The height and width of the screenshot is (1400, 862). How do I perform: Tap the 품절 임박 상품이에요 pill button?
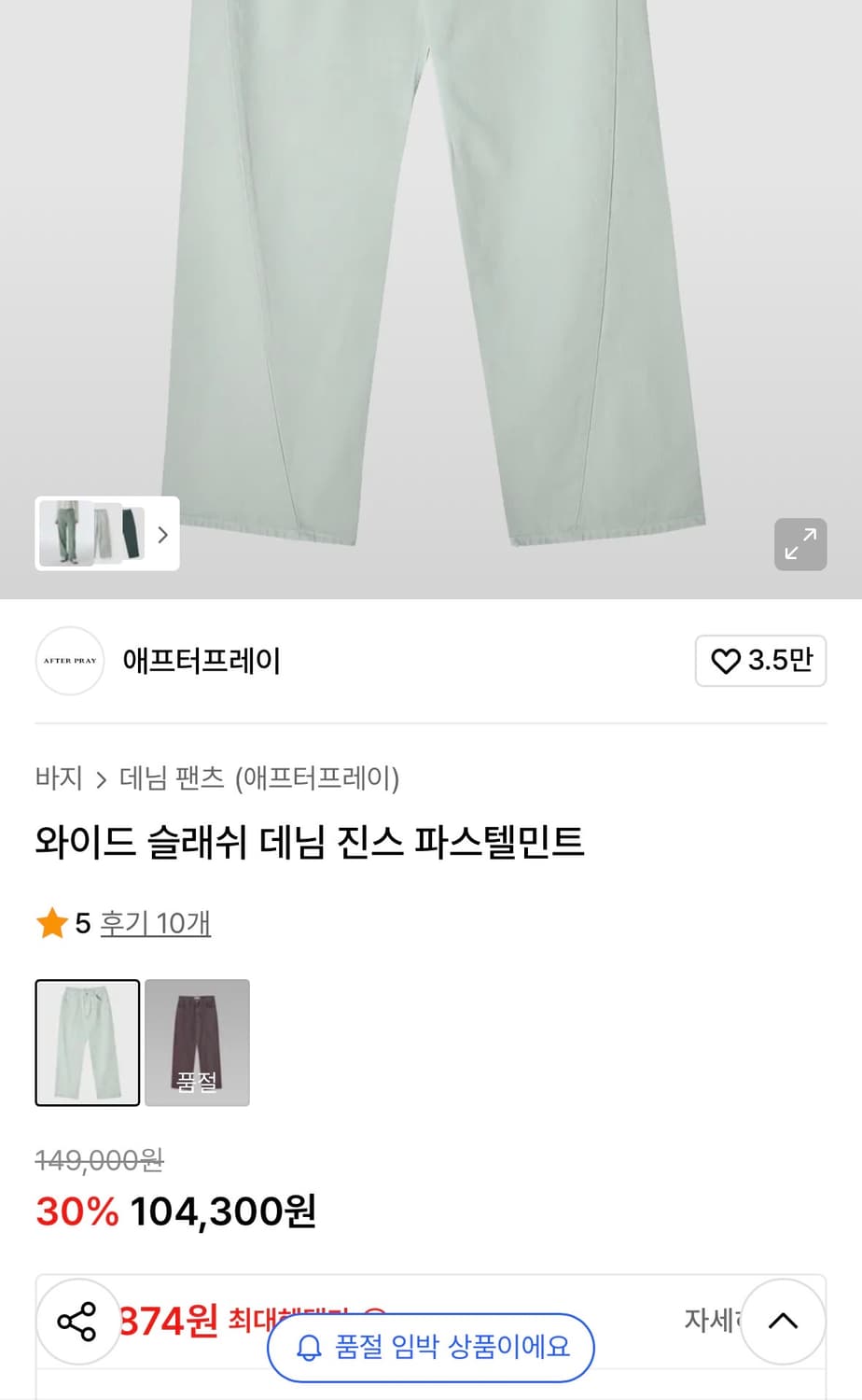(x=430, y=1348)
